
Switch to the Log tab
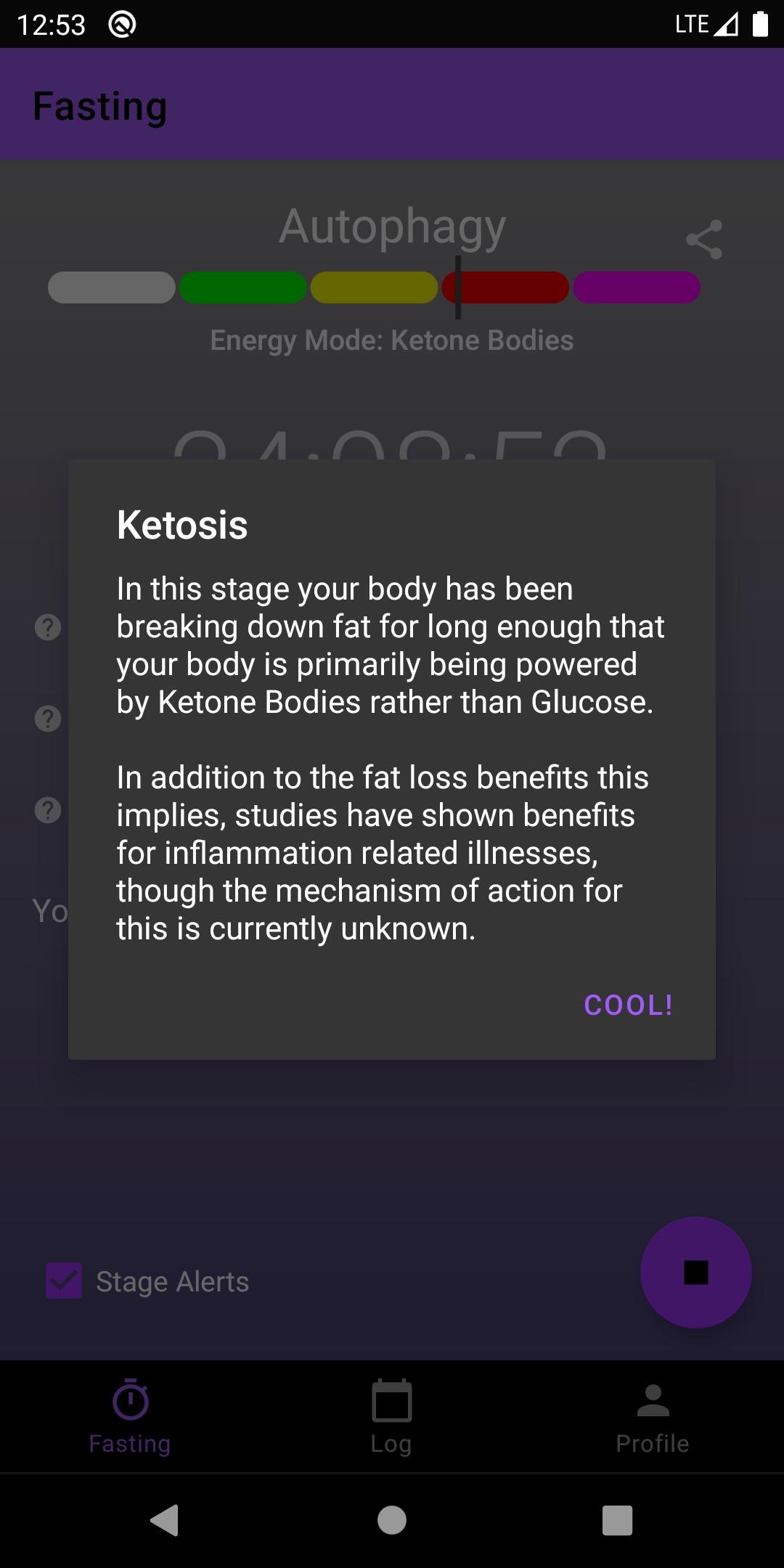click(391, 1416)
